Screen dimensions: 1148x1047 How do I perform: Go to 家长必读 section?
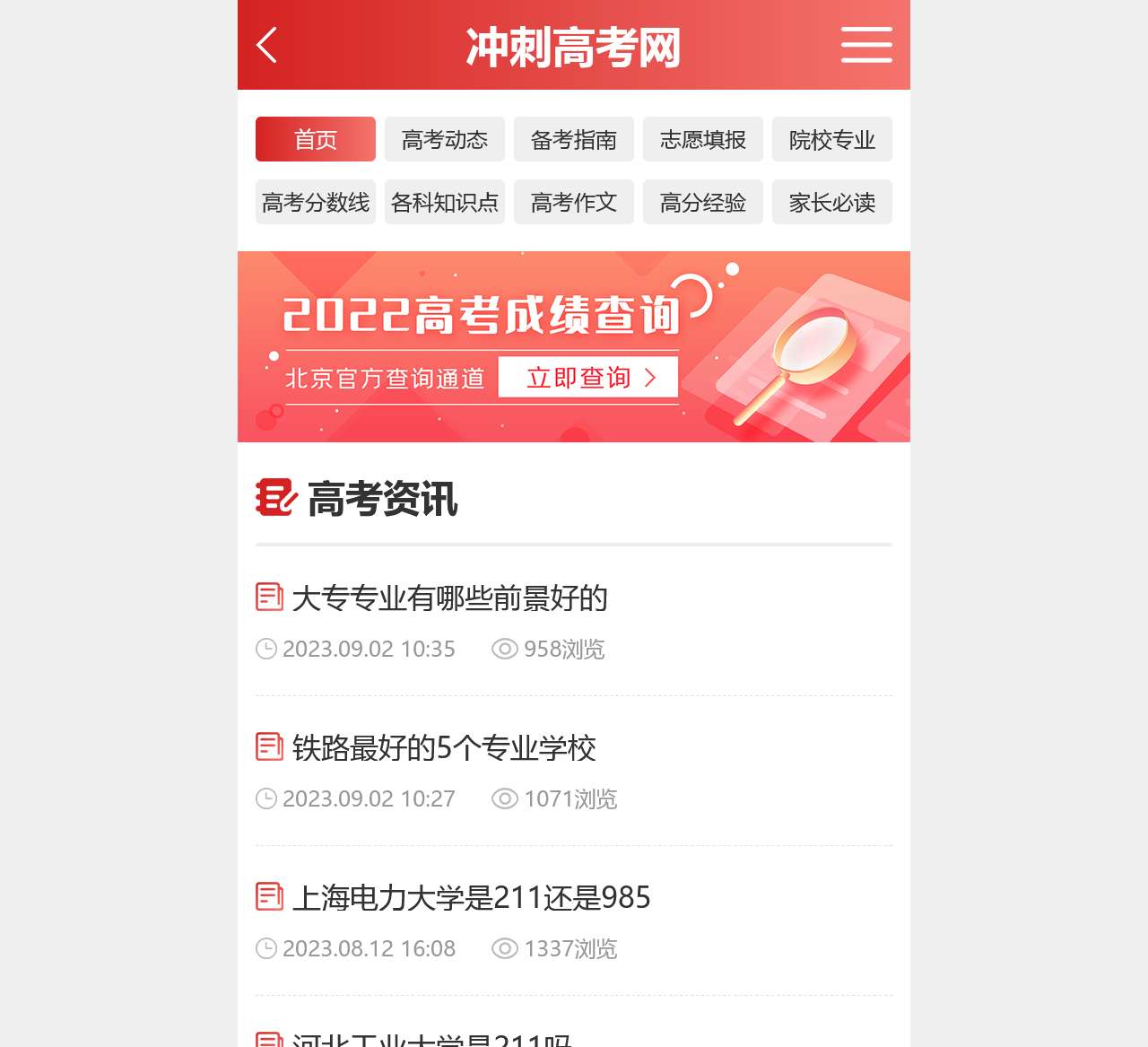click(832, 202)
